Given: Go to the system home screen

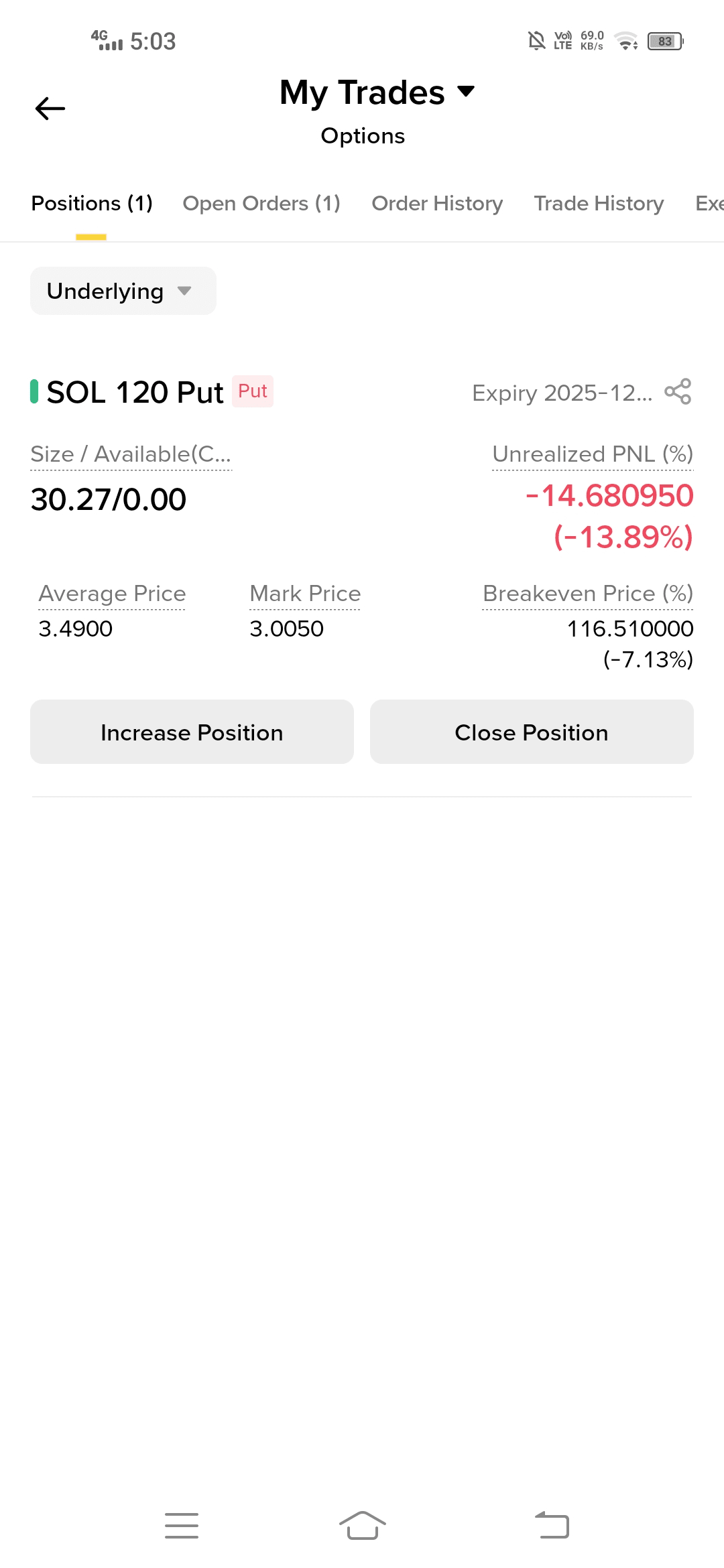Looking at the screenshot, I should pos(362,1526).
